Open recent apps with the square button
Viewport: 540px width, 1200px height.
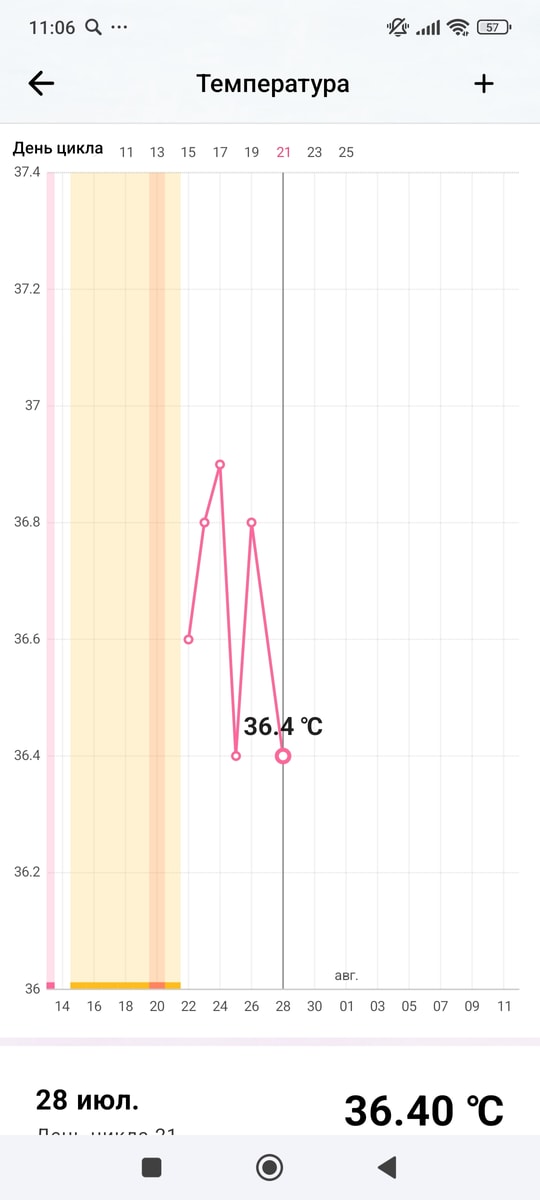click(152, 1167)
